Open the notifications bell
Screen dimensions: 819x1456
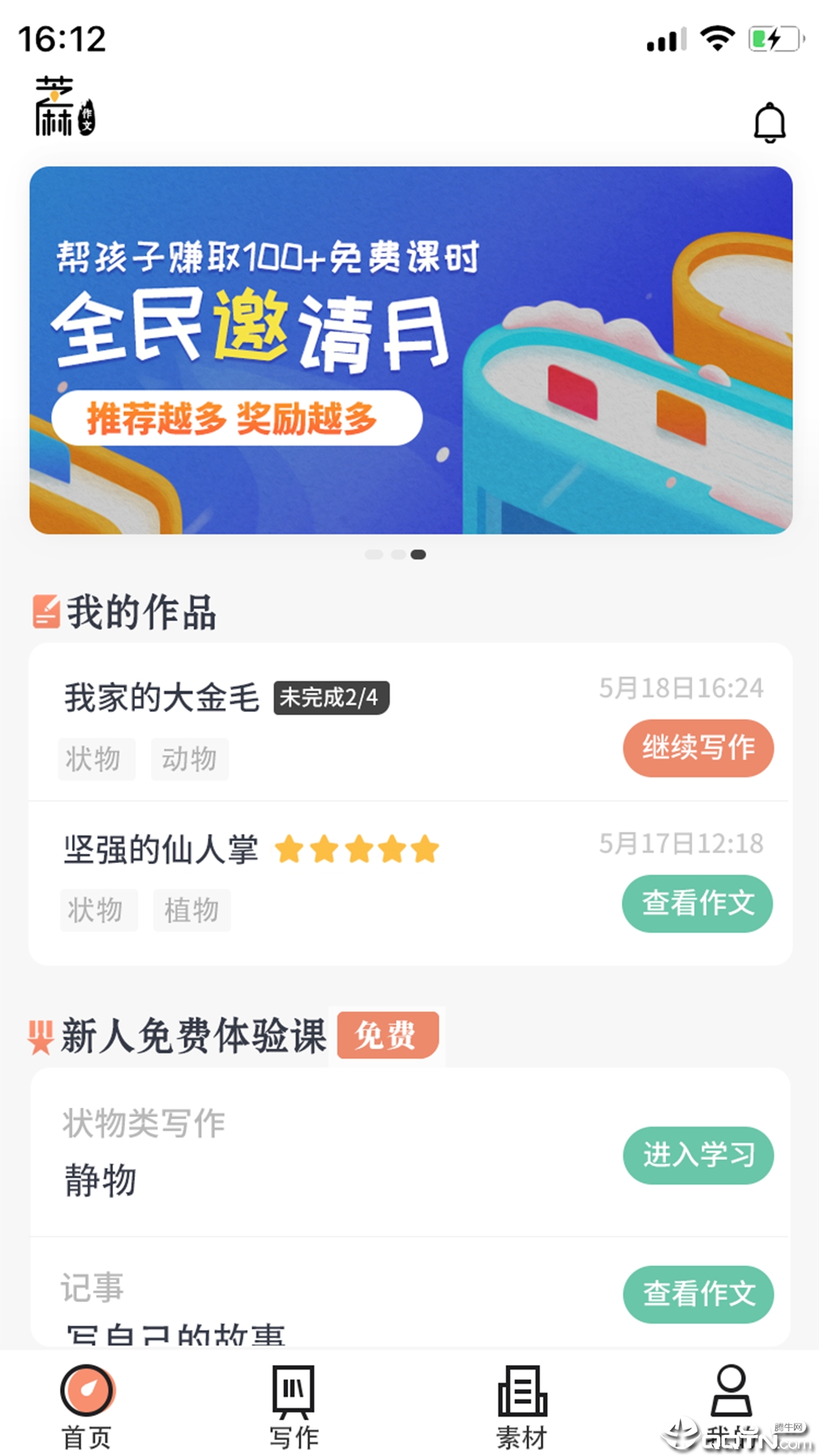tap(769, 123)
